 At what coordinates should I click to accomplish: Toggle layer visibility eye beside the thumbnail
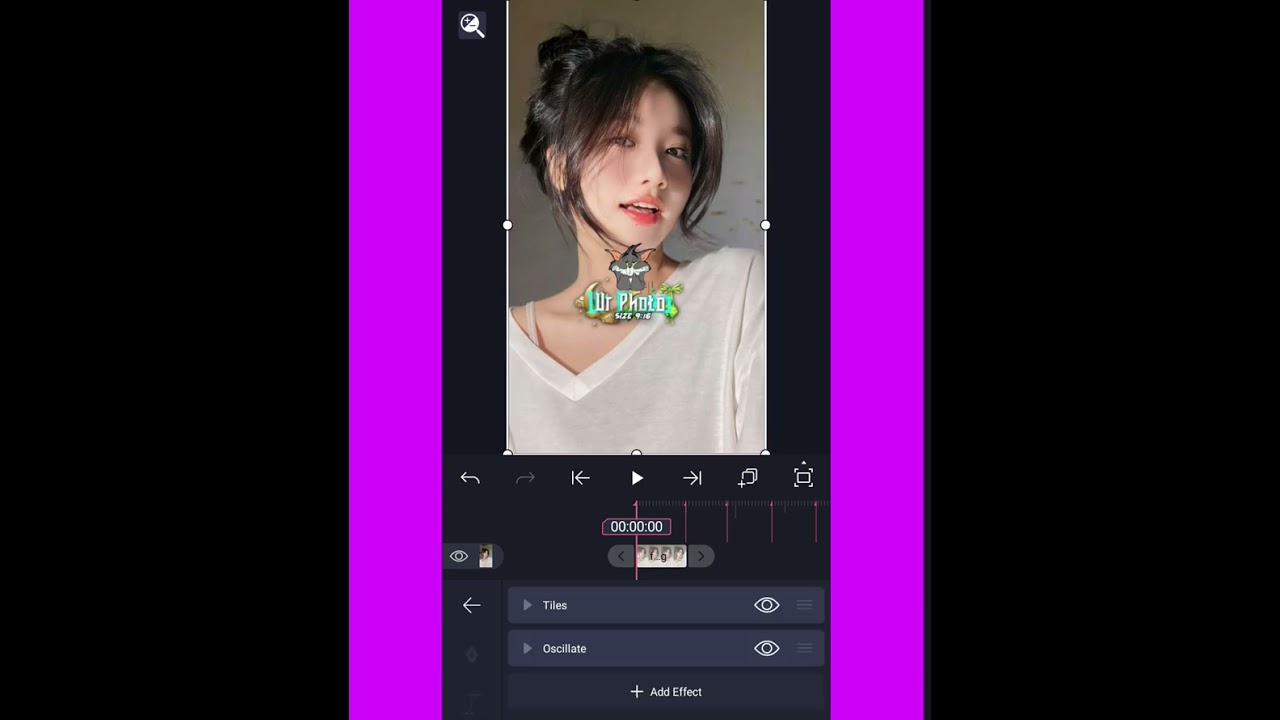click(459, 556)
